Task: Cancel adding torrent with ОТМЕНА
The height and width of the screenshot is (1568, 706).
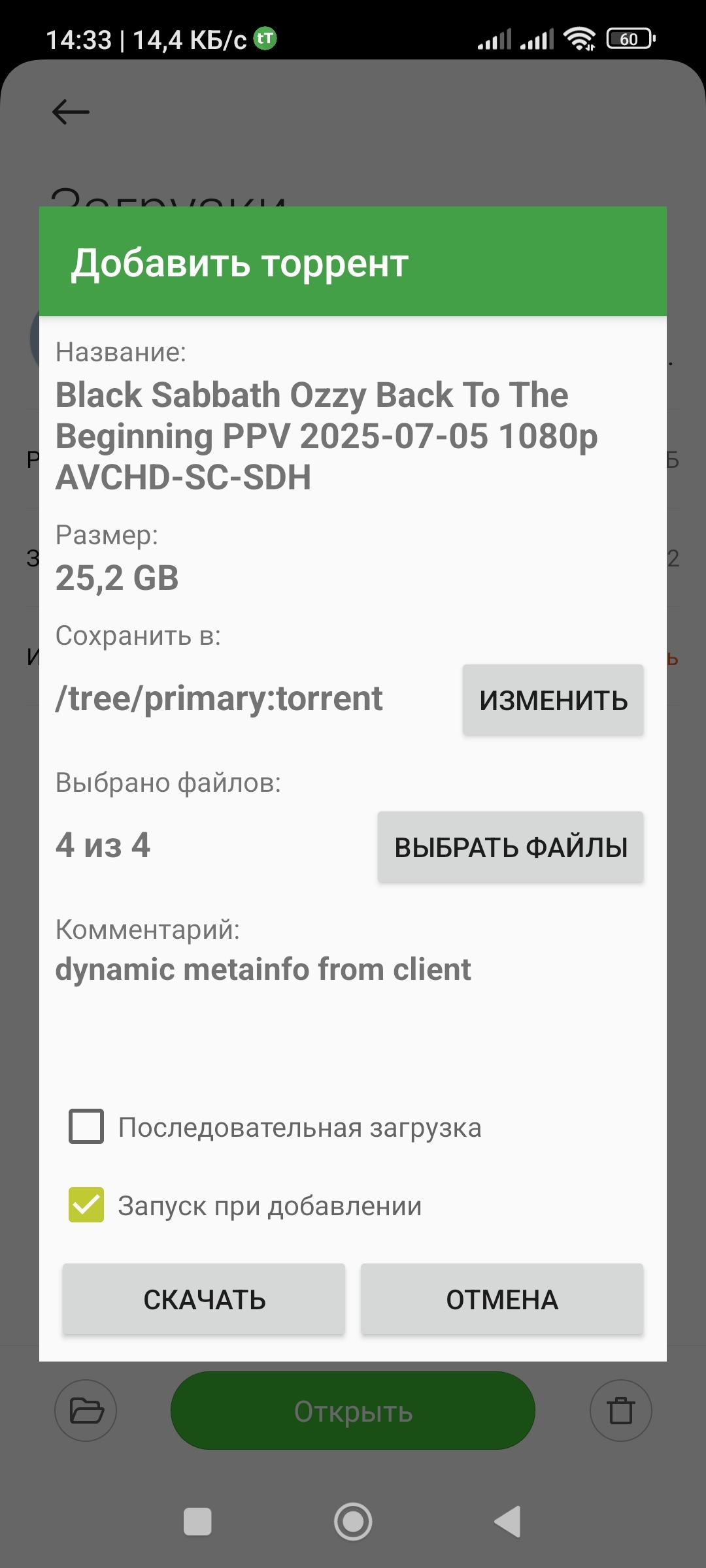Action: point(502,1299)
